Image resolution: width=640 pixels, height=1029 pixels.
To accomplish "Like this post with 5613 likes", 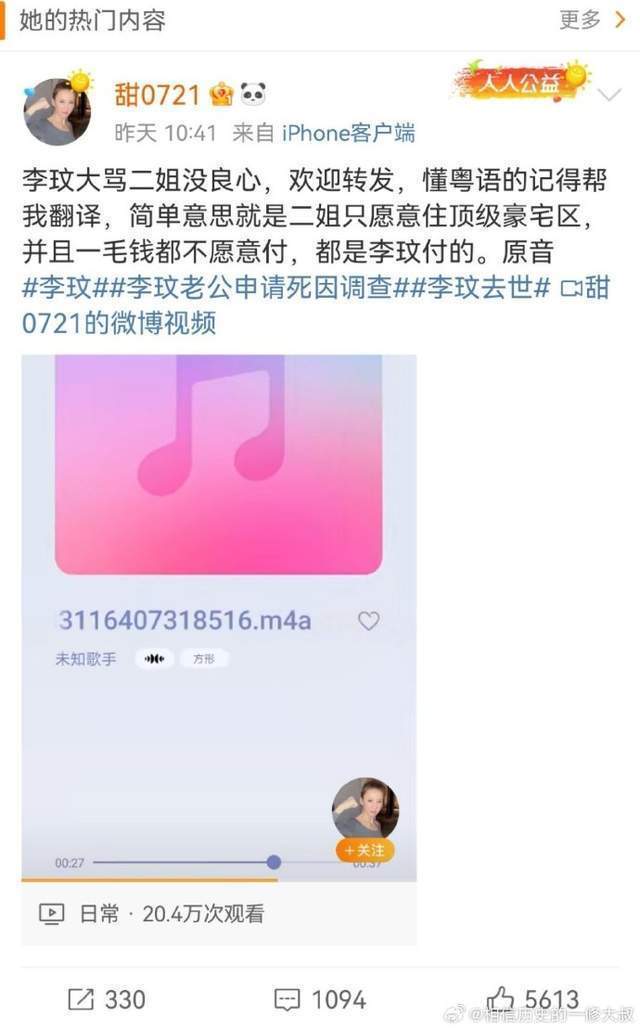I will pyautogui.click(x=532, y=999).
